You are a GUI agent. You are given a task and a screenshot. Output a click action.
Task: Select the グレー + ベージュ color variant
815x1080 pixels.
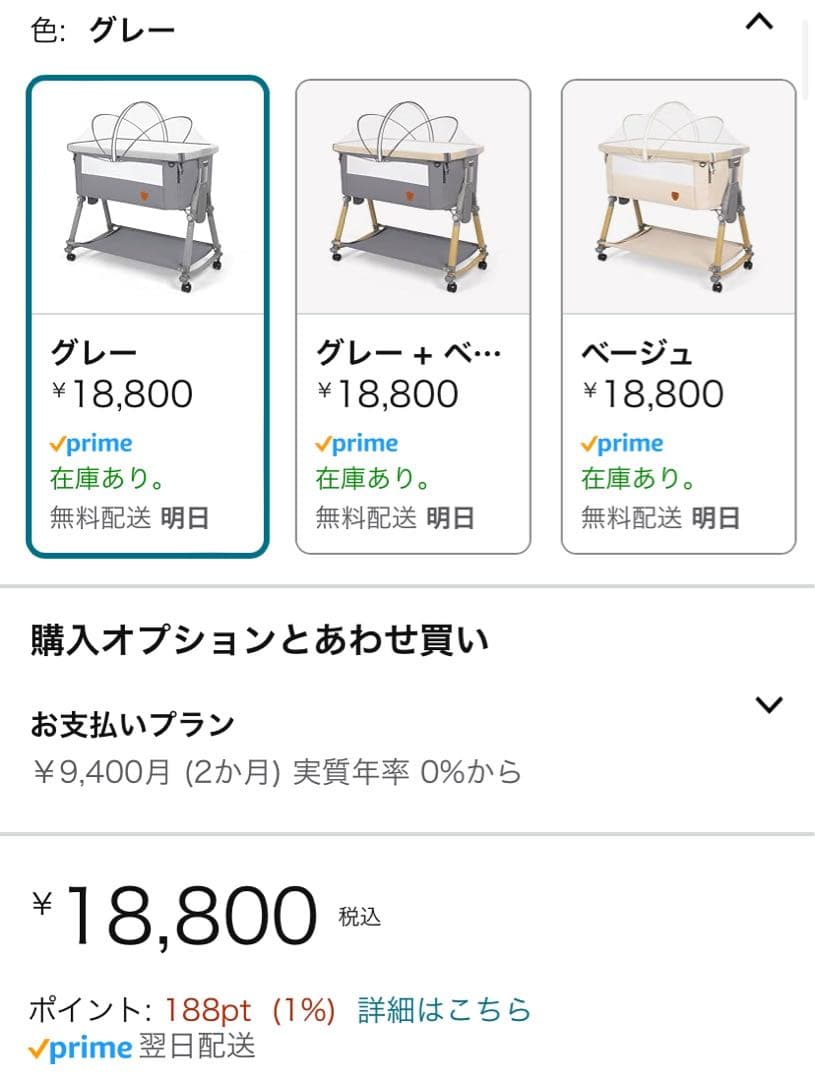click(x=413, y=310)
